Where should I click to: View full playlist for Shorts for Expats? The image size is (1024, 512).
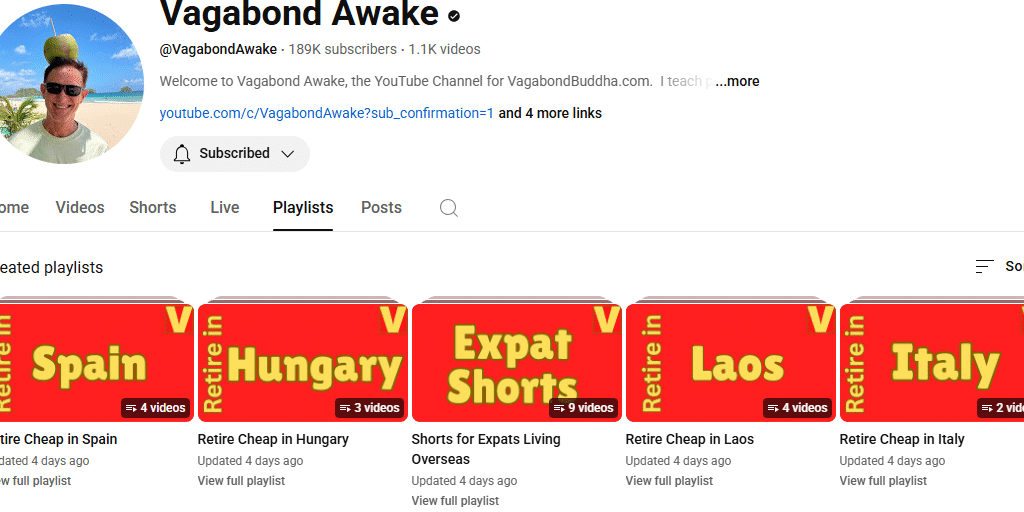pos(455,501)
